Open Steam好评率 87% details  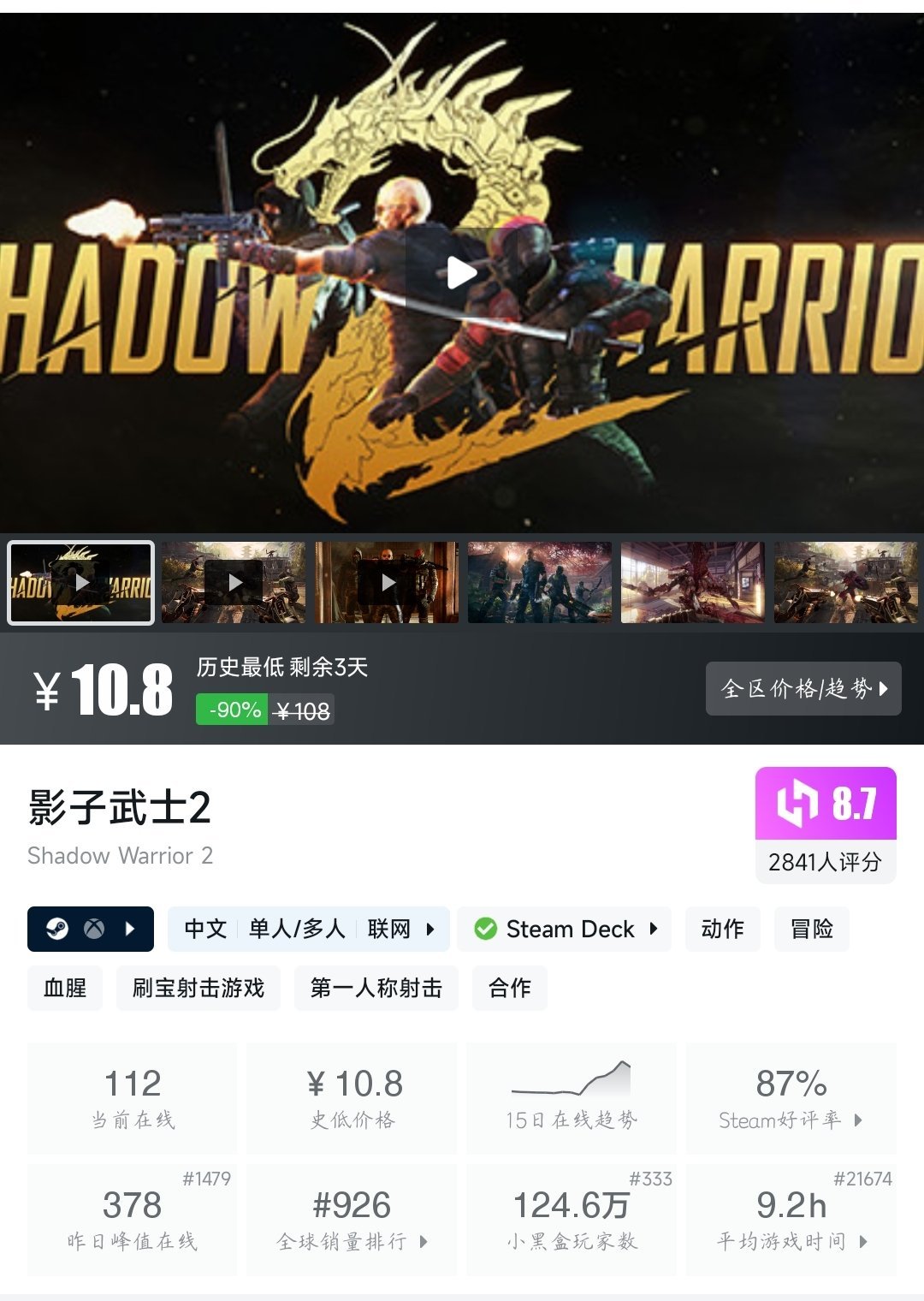pos(791,1098)
